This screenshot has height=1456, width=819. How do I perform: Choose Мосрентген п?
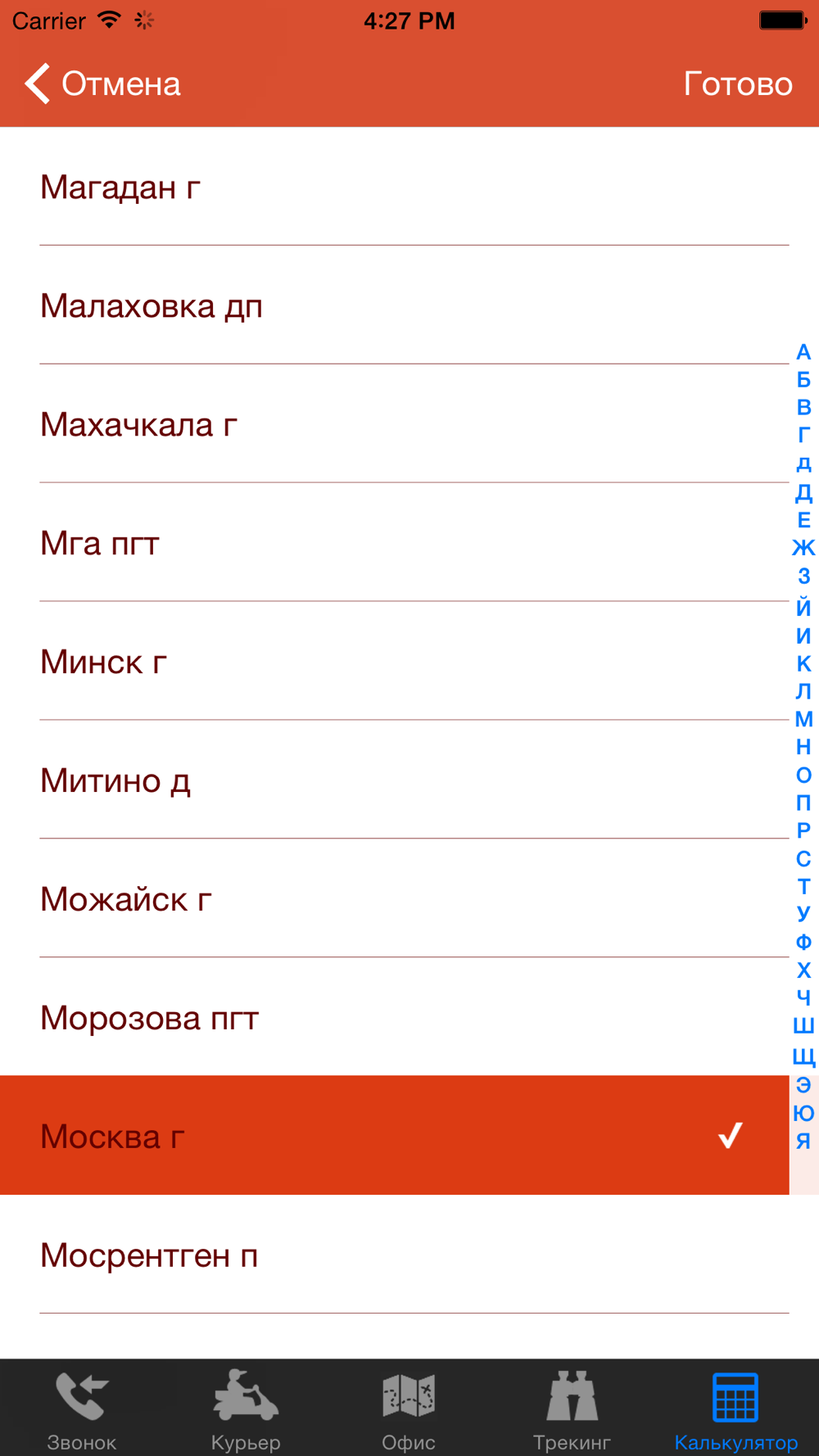click(393, 1255)
